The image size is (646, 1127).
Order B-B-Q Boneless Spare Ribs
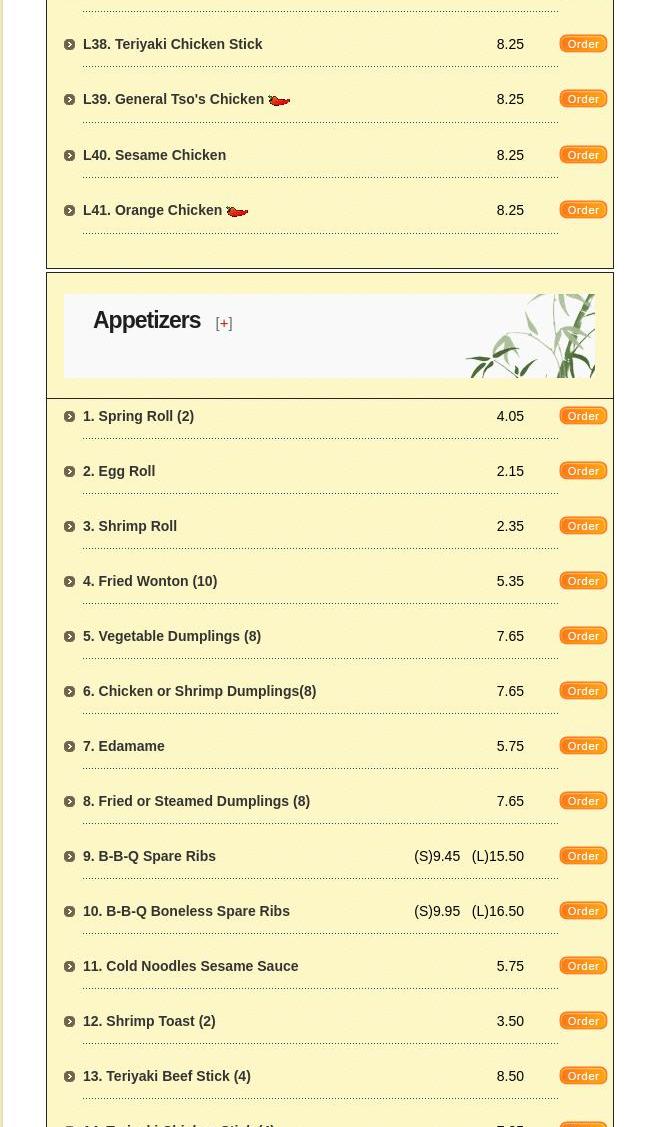pyautogui.click(x=583, y=911)
